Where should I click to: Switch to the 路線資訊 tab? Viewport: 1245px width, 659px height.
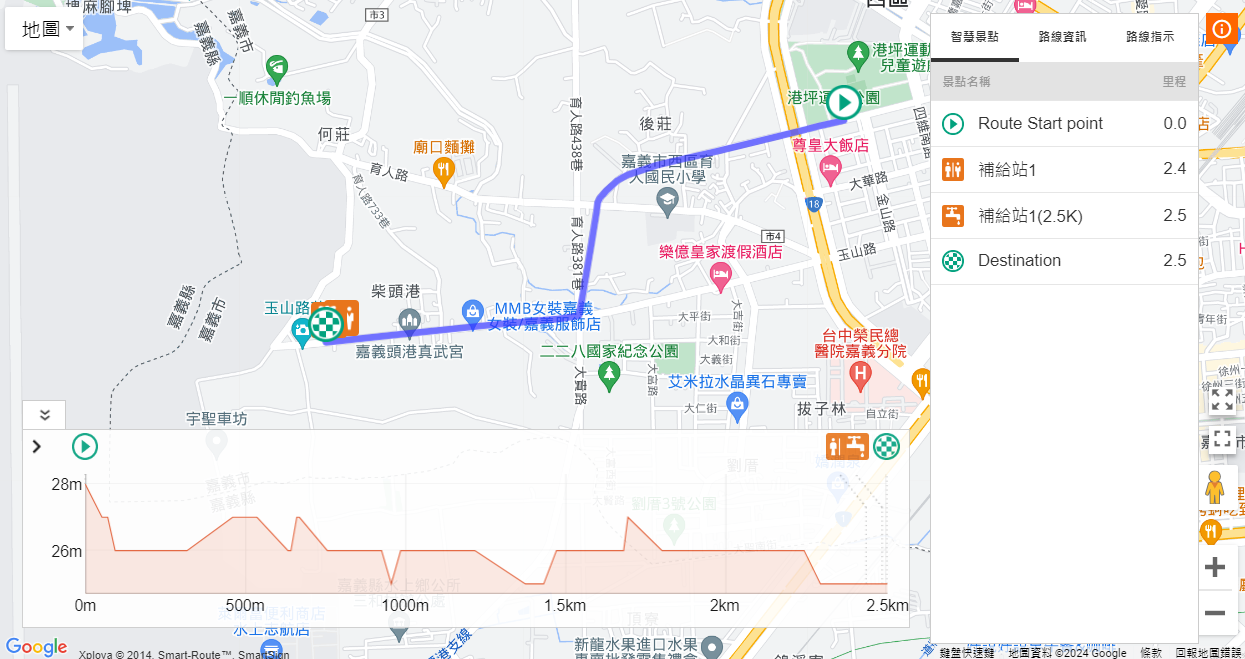[x=1062, y=37]
